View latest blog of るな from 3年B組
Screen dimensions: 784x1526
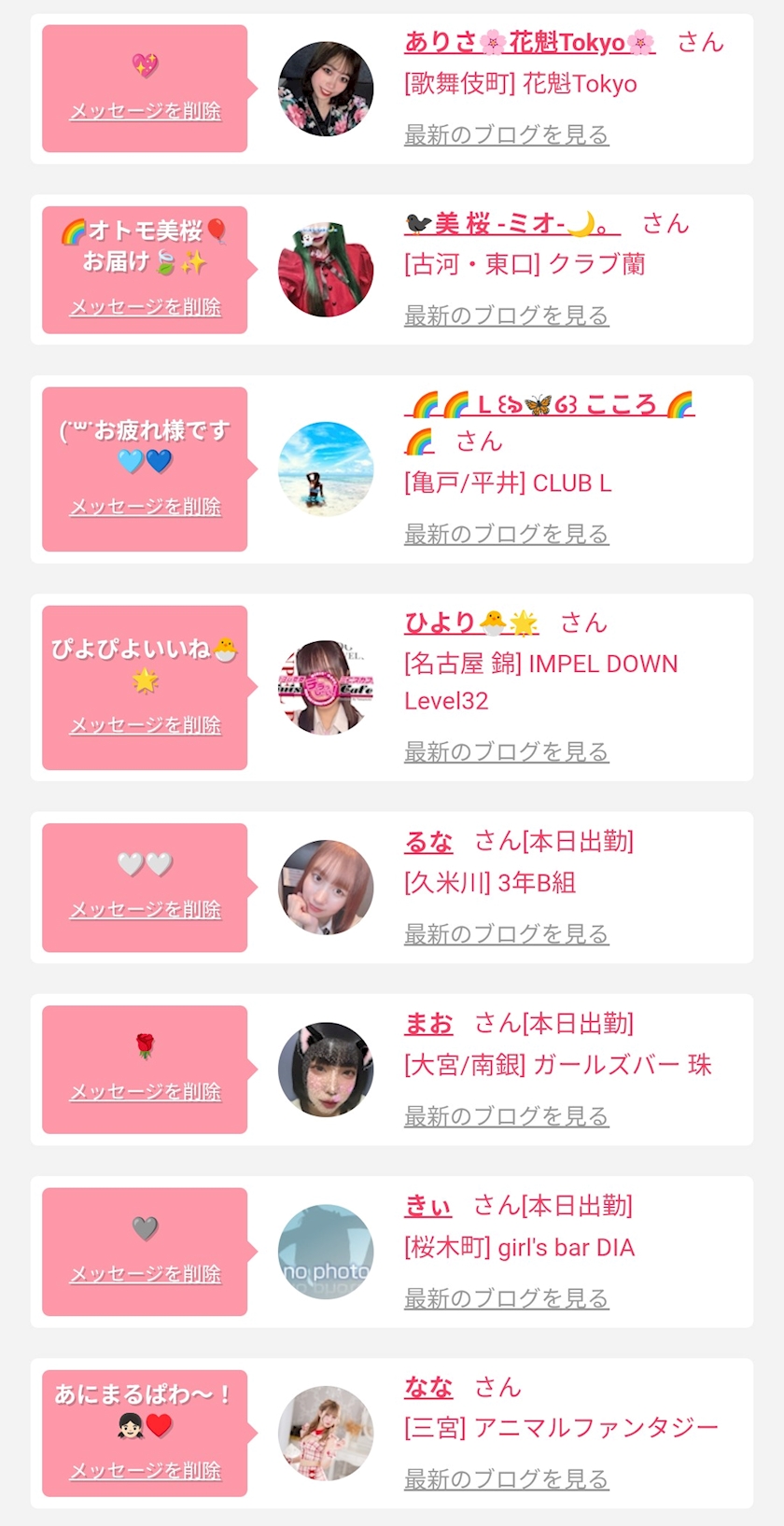(506, 934)
